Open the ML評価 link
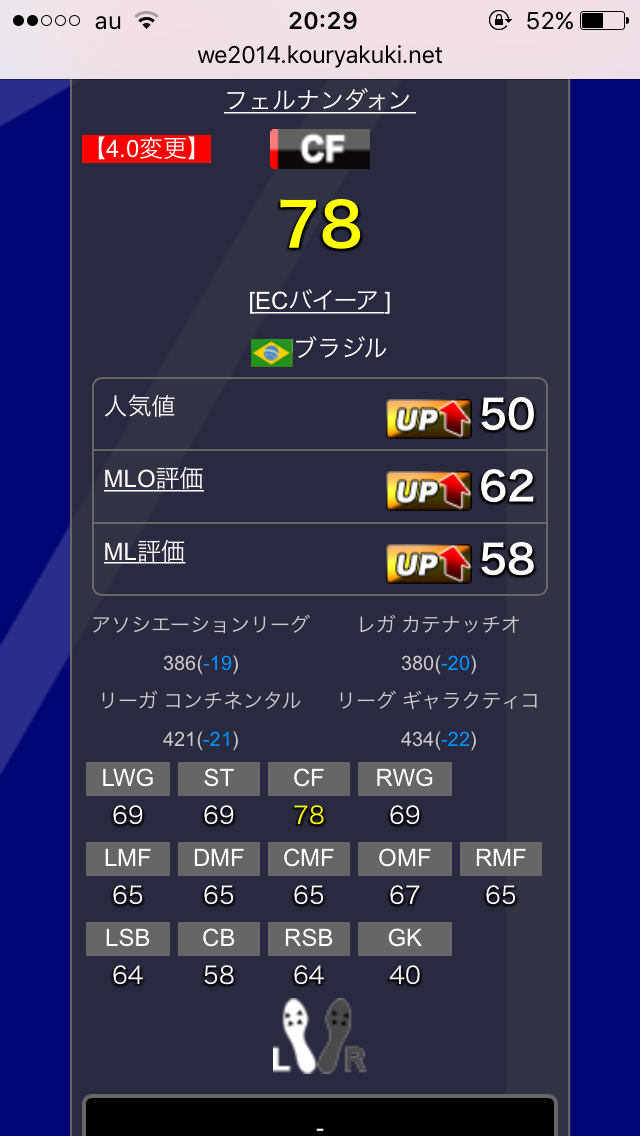 point(145,552)
